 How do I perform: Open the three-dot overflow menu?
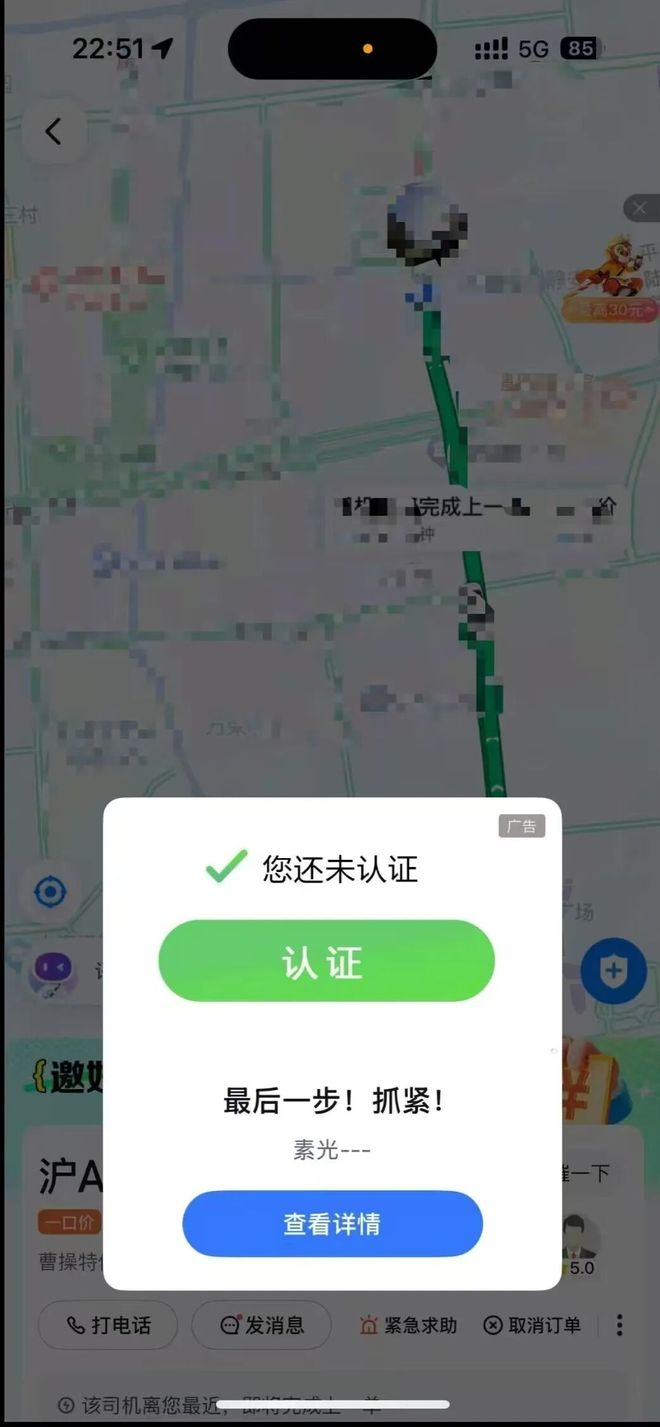(619, 1325)
